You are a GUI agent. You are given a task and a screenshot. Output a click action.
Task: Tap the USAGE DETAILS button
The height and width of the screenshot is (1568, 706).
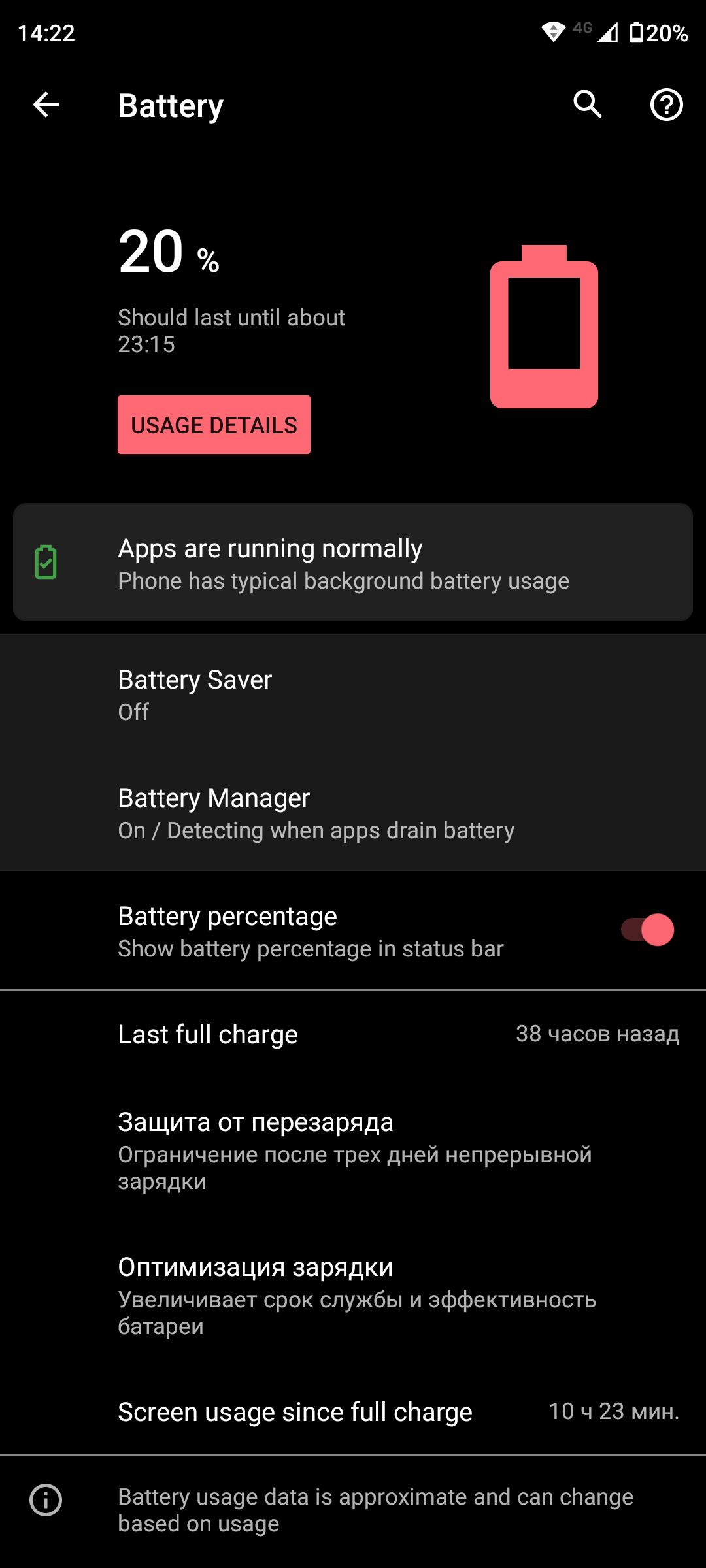pyautogui.click(x=214, y=425)
